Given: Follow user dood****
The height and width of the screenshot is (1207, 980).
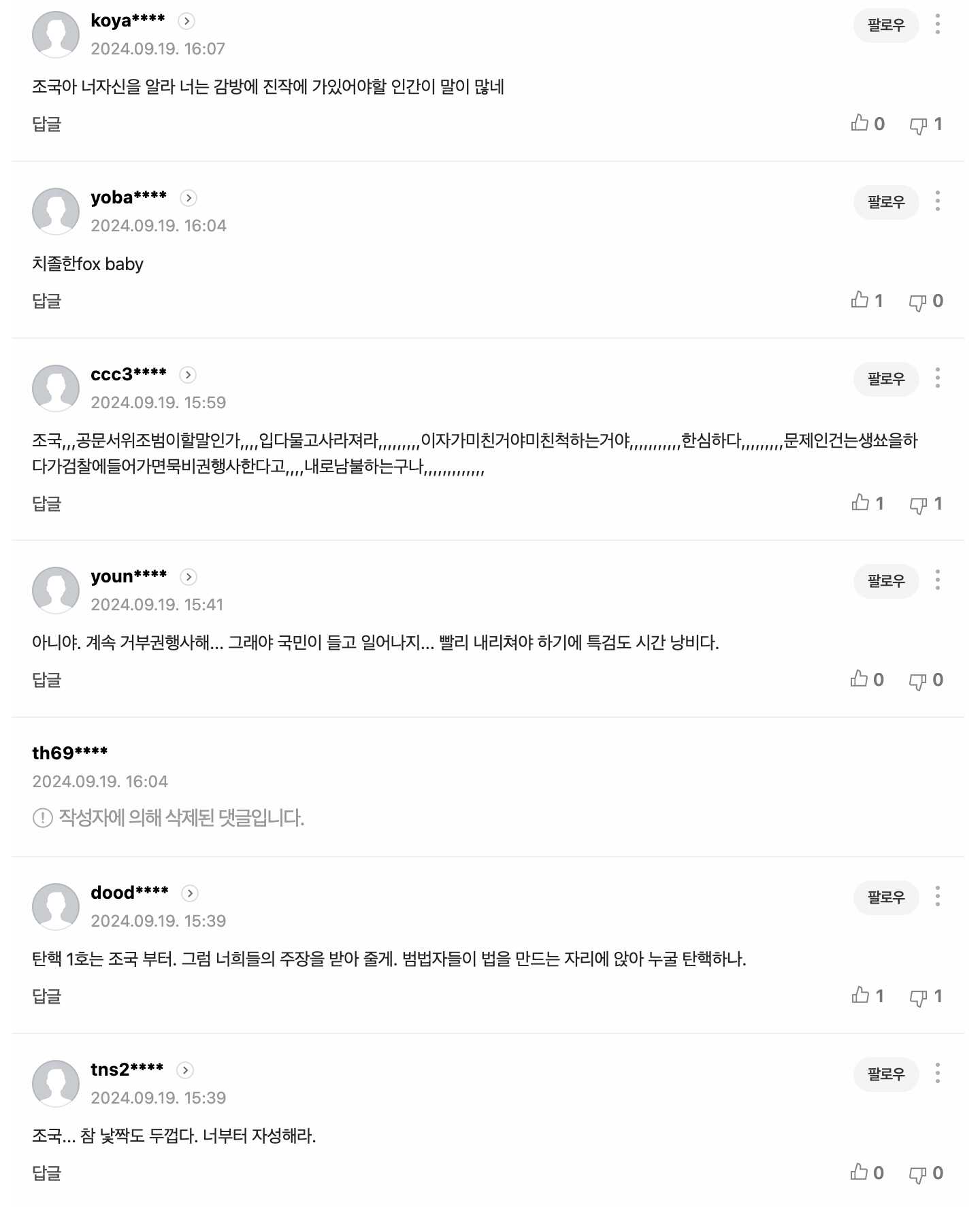Looking at the screenshot, I should (885, 897).
